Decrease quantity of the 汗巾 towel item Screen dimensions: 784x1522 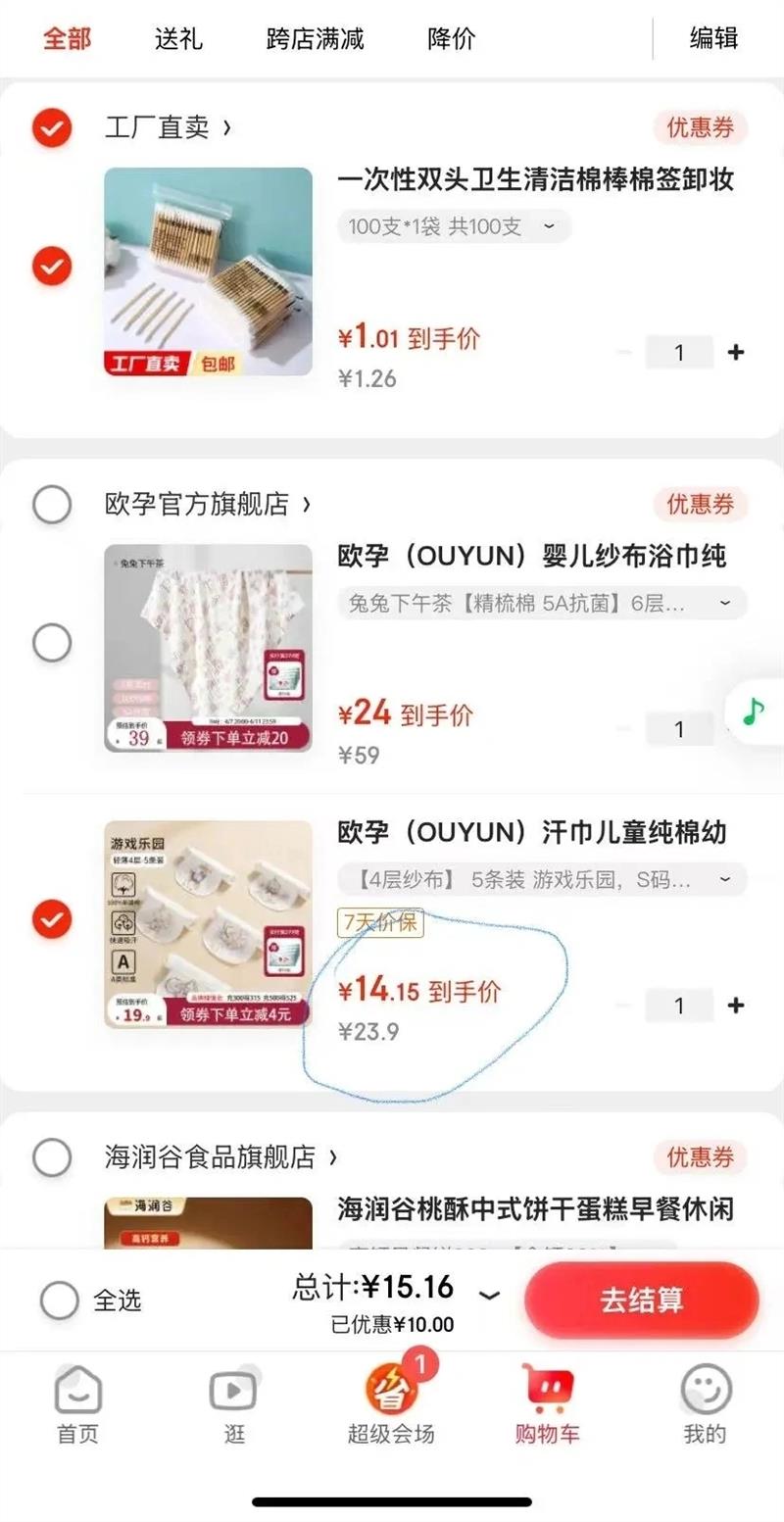(x=624, y=1005)
